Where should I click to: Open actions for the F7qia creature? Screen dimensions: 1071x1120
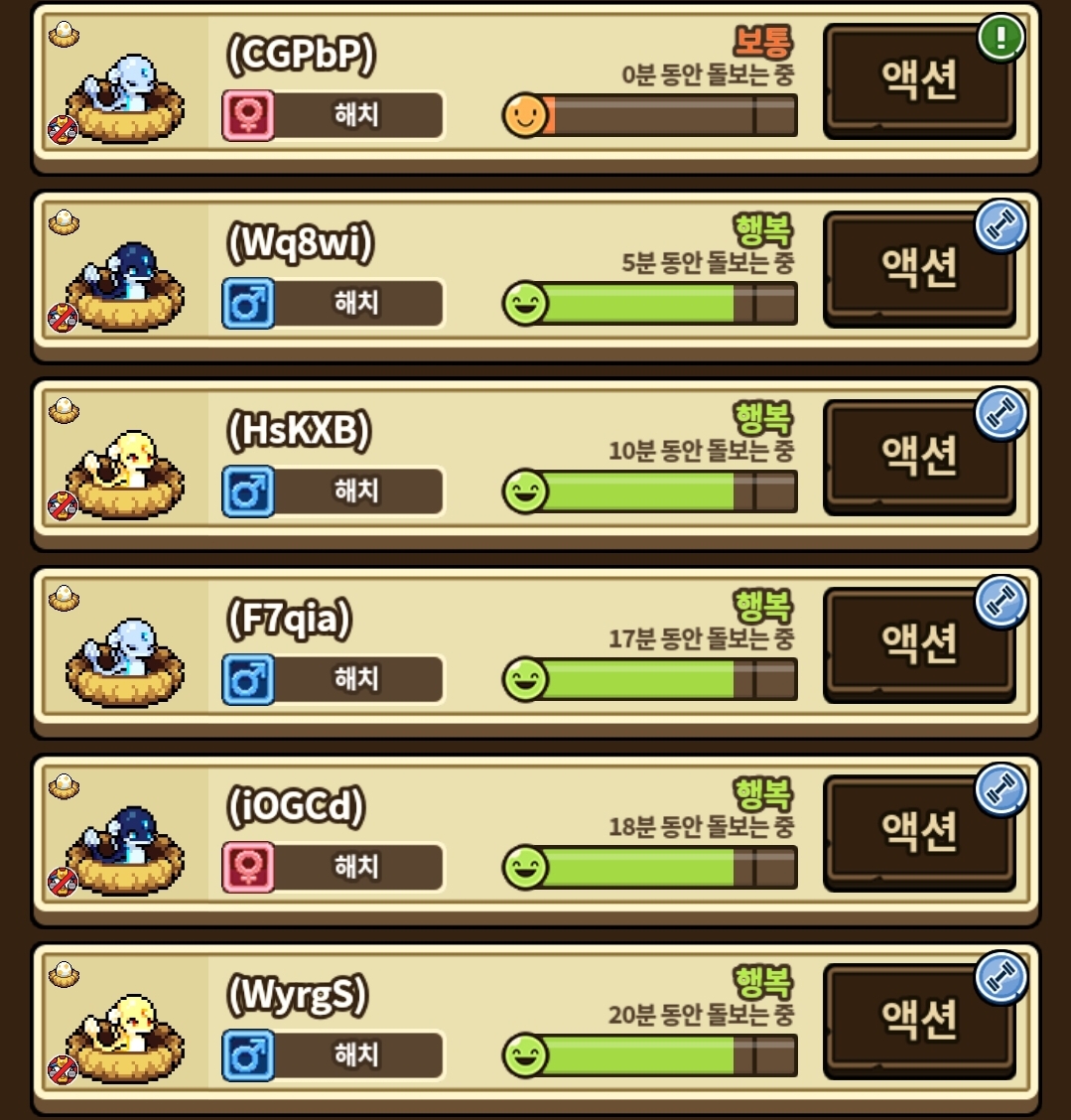[x=919, y=643]
